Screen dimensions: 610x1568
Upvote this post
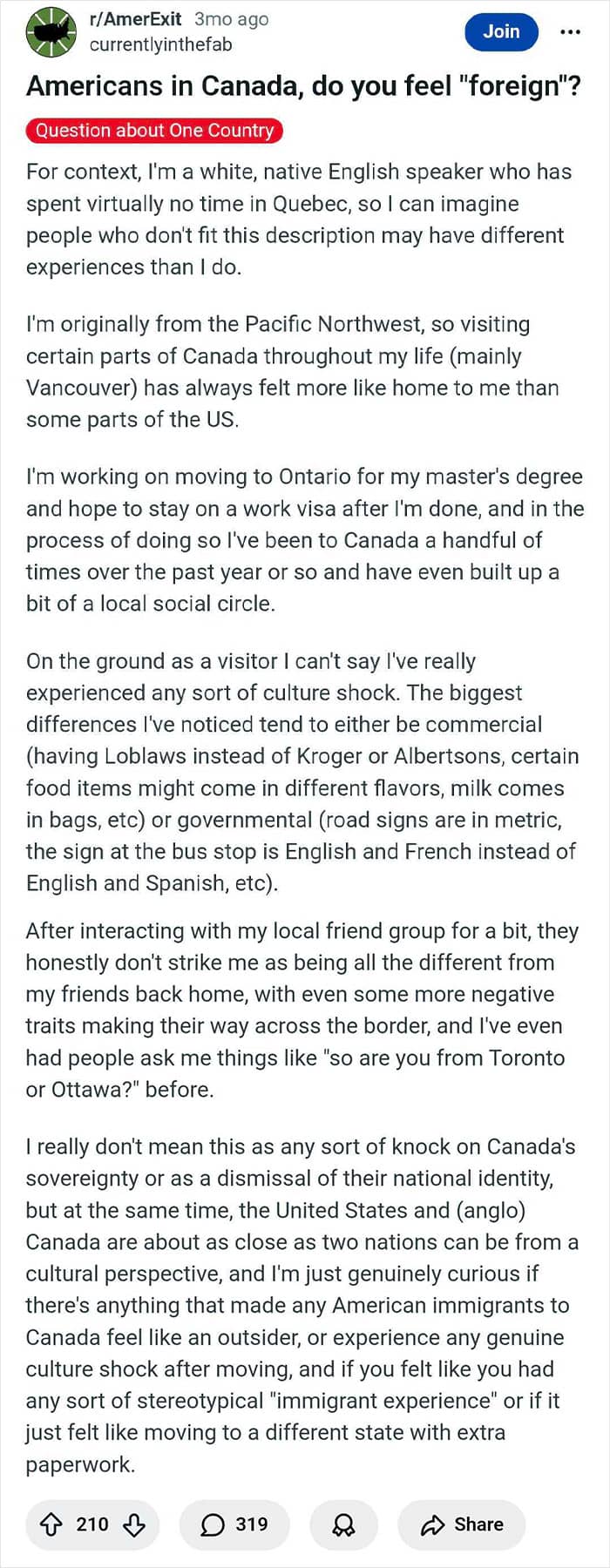52,1524
